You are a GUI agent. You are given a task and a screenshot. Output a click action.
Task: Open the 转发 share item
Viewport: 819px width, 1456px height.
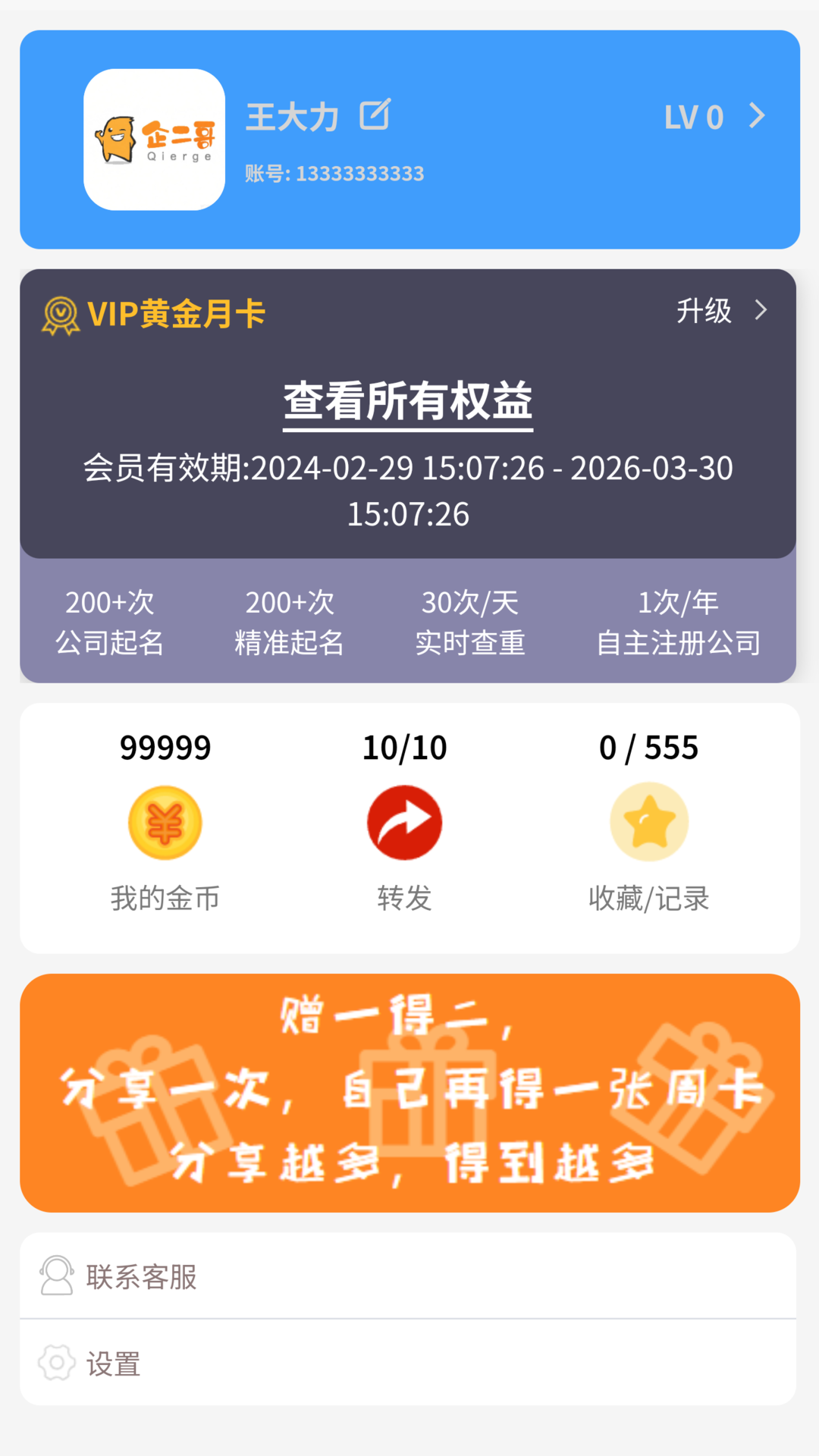coord(405,824)
